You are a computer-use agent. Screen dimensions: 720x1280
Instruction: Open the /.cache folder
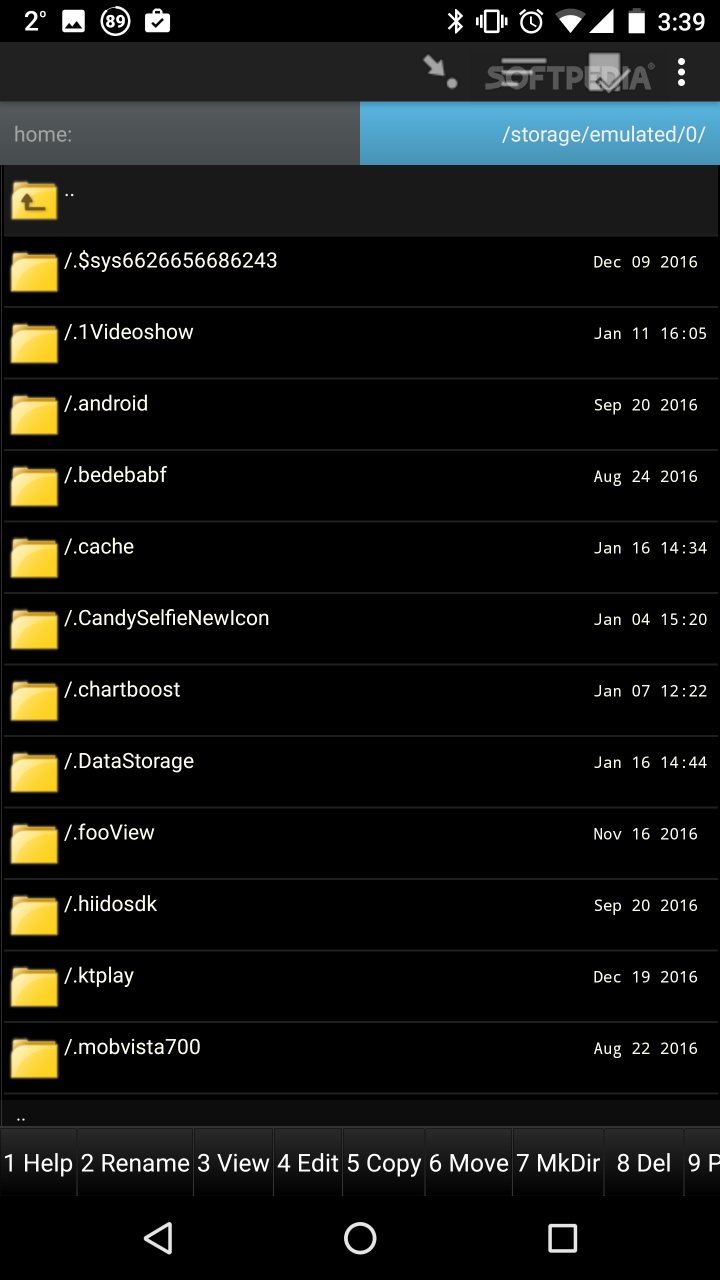tap(360, 558)
